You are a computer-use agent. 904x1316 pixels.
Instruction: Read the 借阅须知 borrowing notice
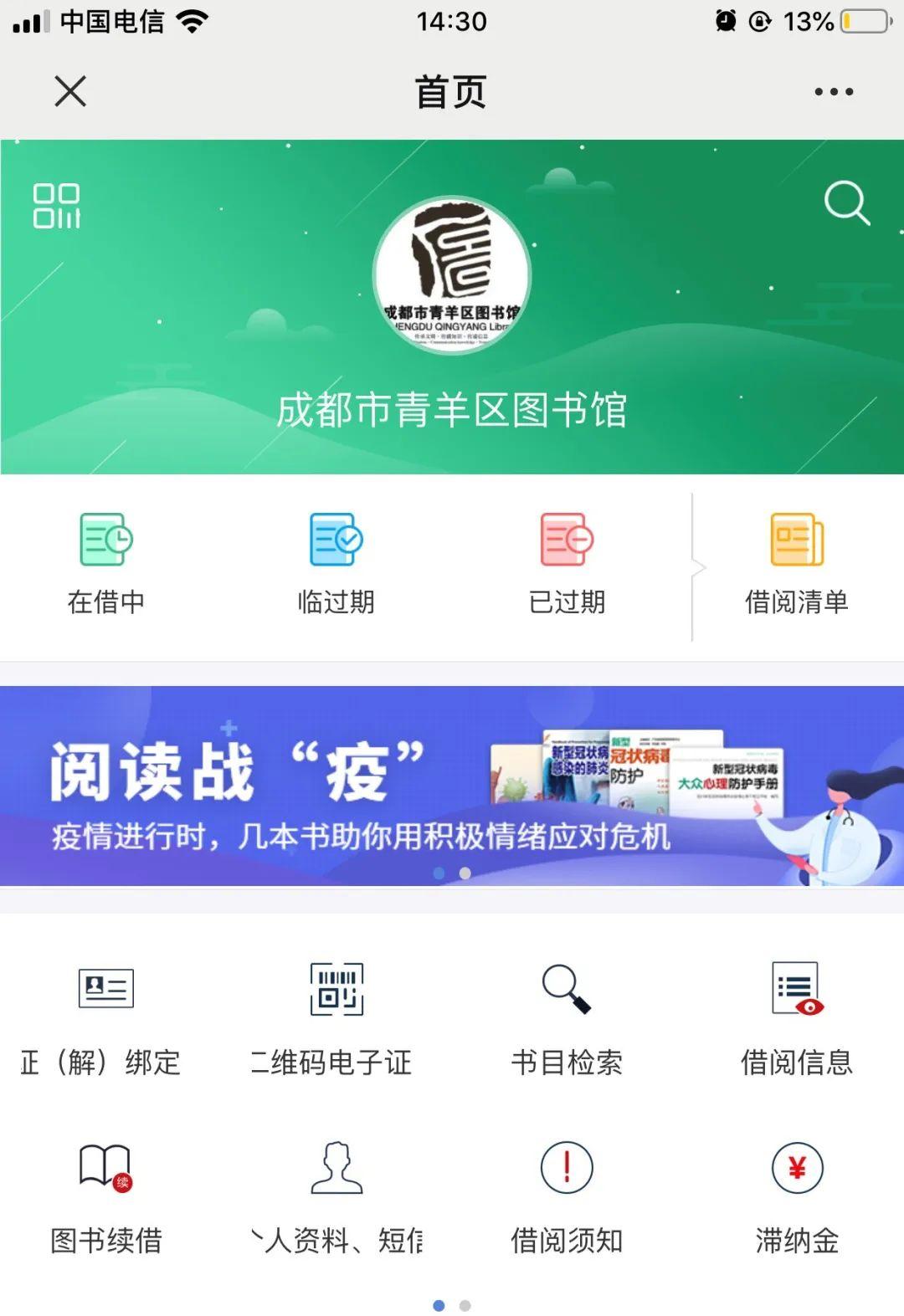coord(567,1196)
